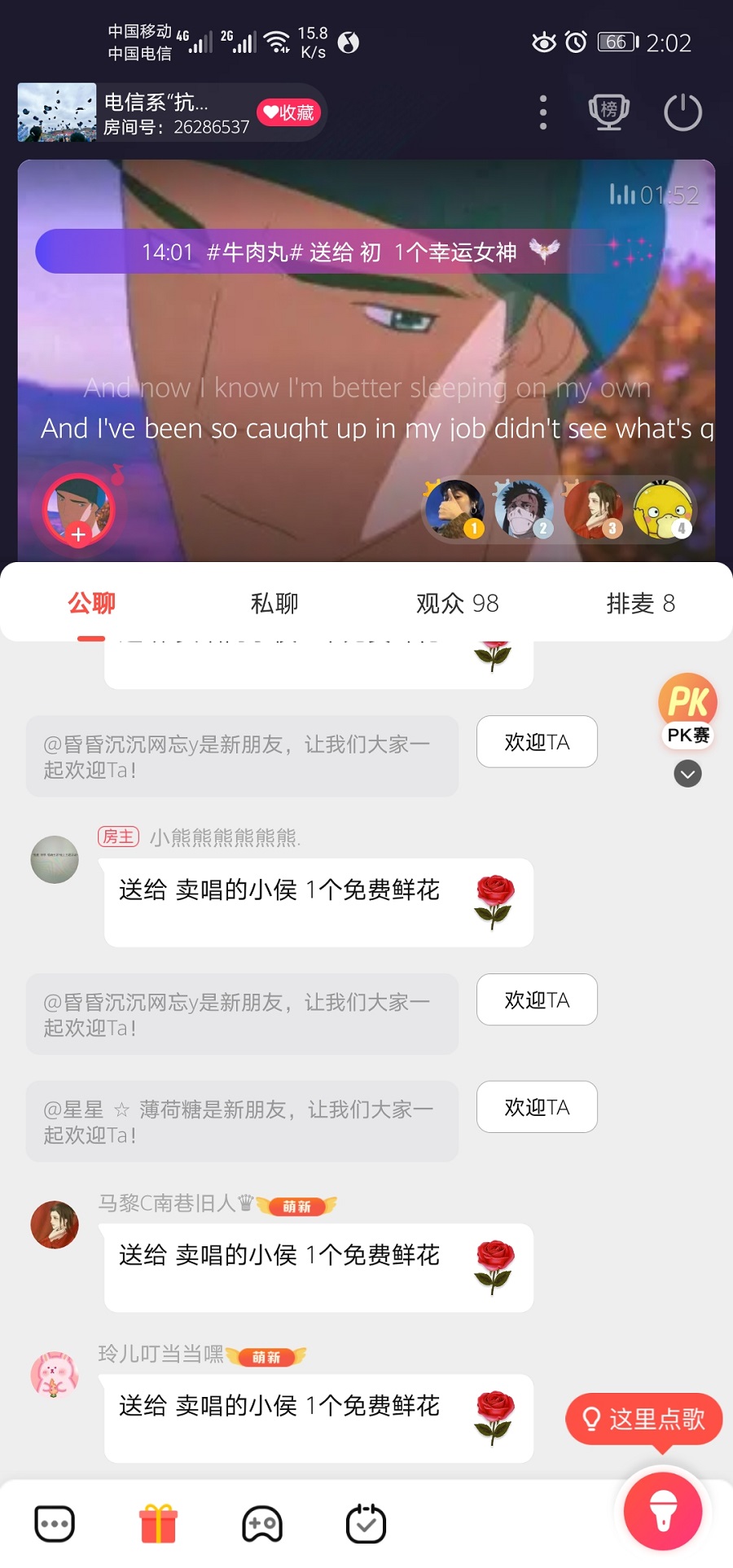Open the 榜 trophy ranking
Screen dimensions: 733x1568
(608, 112)
